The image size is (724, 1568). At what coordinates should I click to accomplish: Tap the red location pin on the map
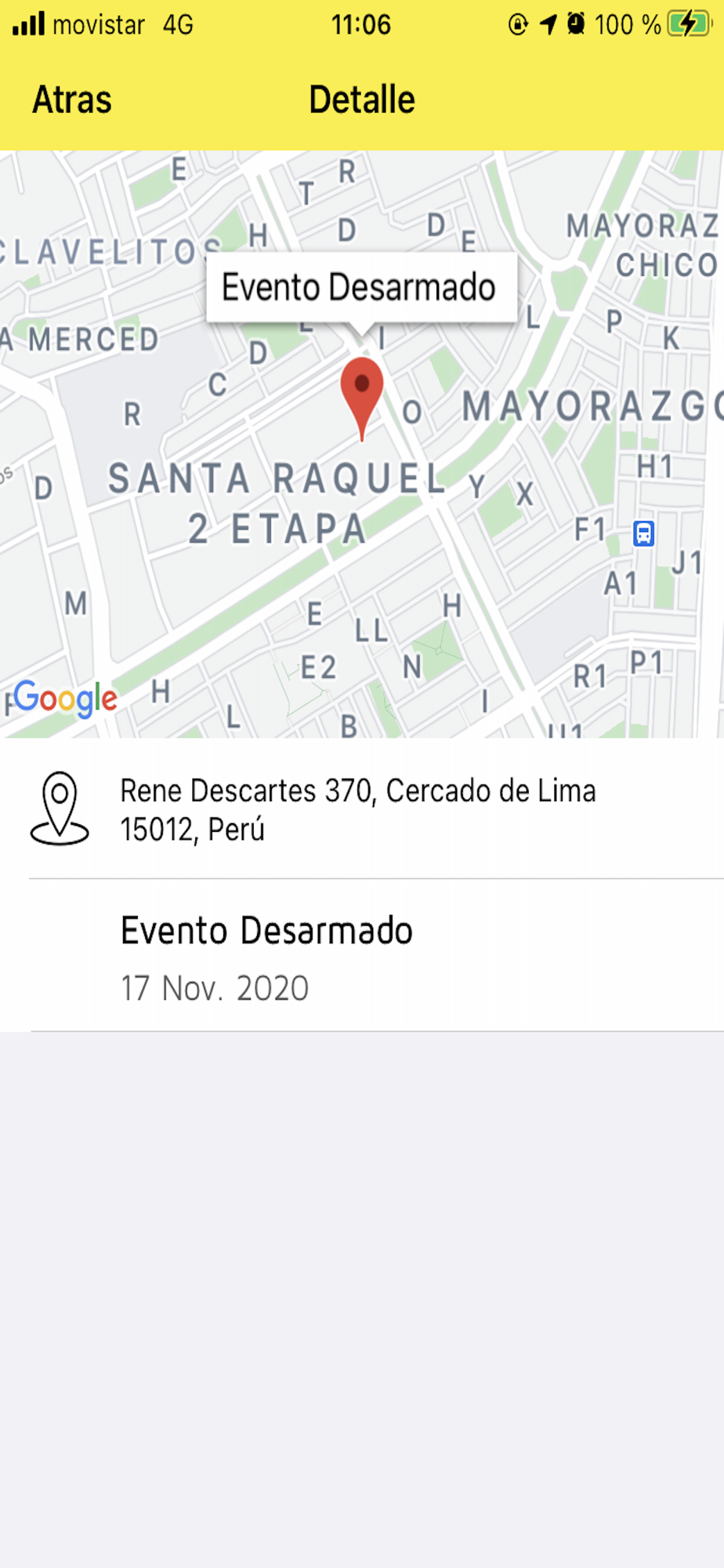362,391
